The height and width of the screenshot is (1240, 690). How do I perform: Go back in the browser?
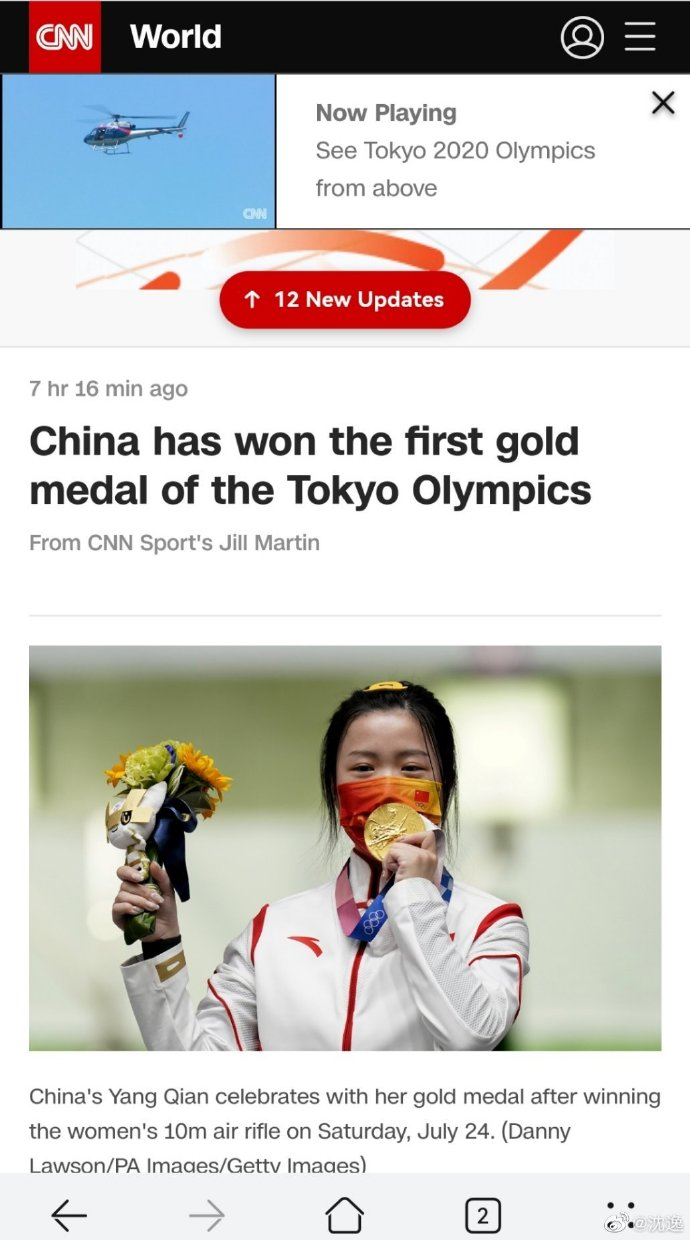point(69,1215)
